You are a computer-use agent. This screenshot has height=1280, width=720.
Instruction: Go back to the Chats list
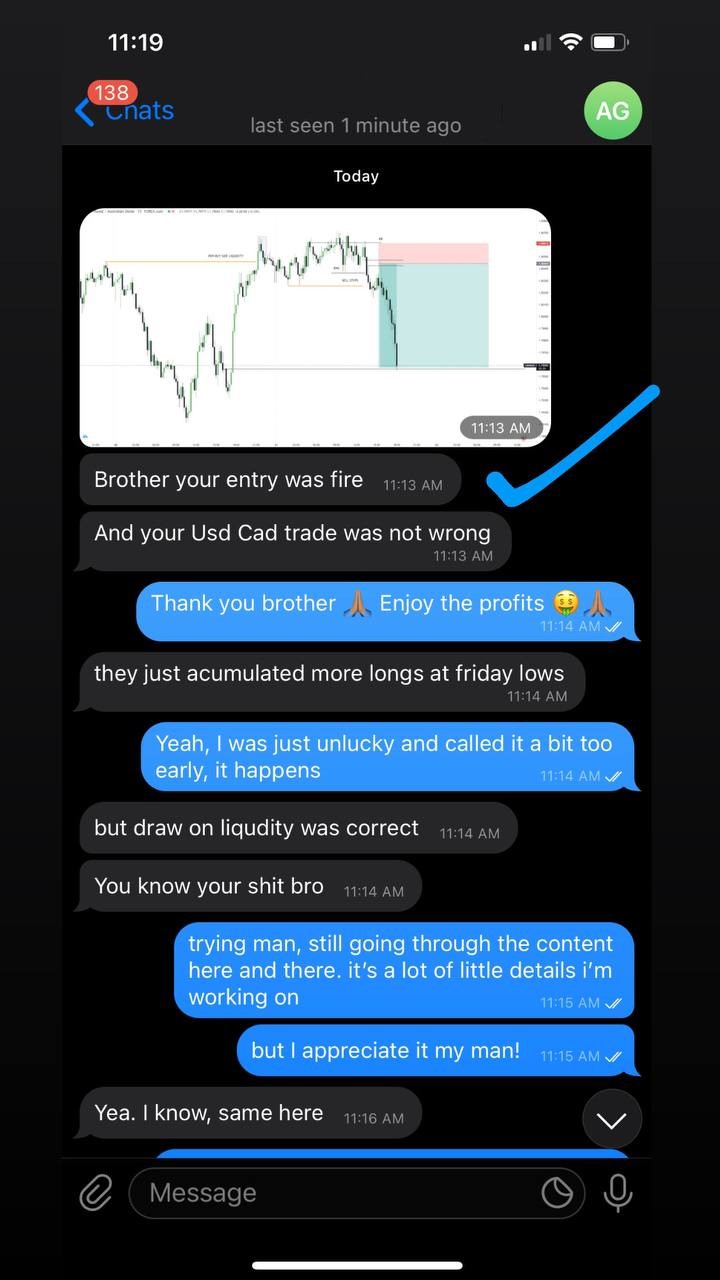(125, 109)
